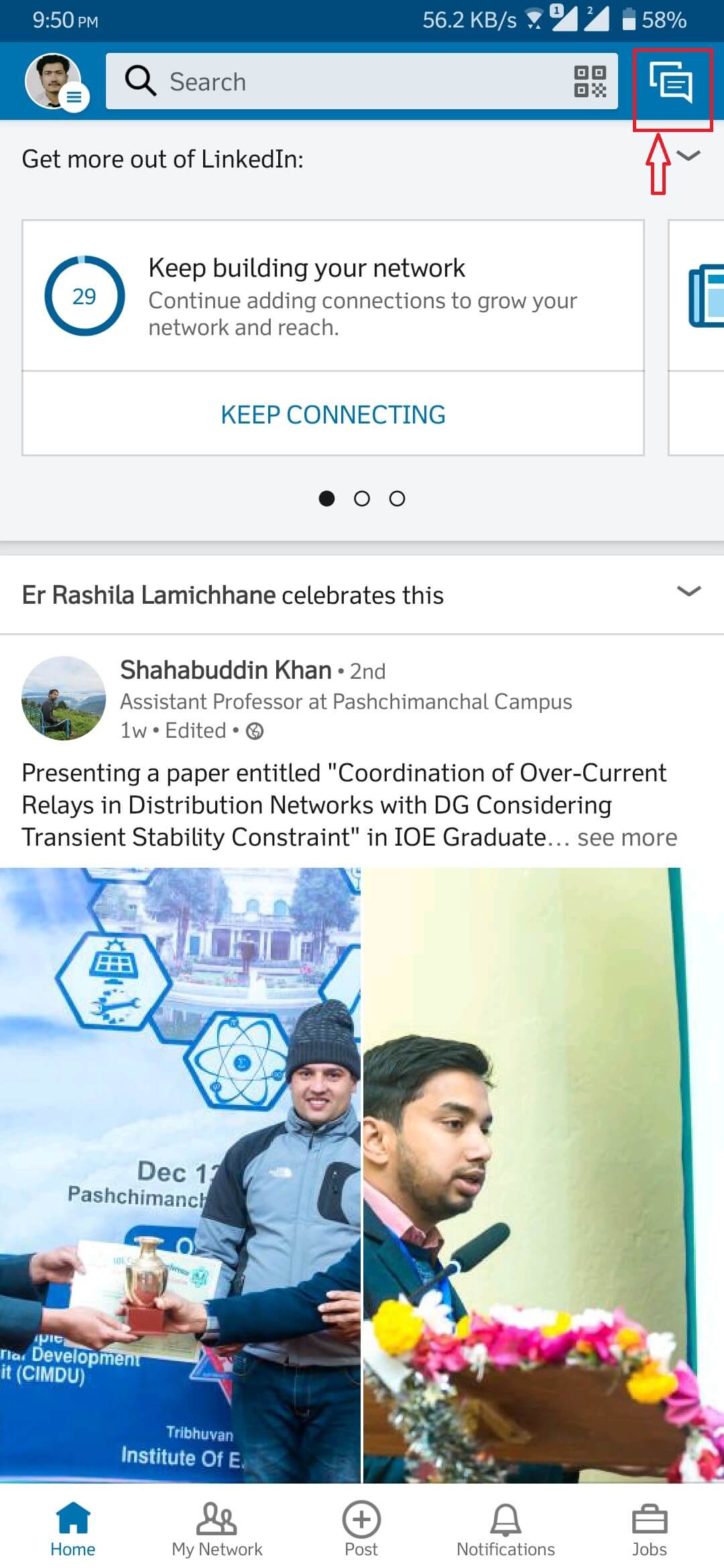
Task: Switch to the Jobs tab
Action: pyautogui.click(x=649, y=1528)
